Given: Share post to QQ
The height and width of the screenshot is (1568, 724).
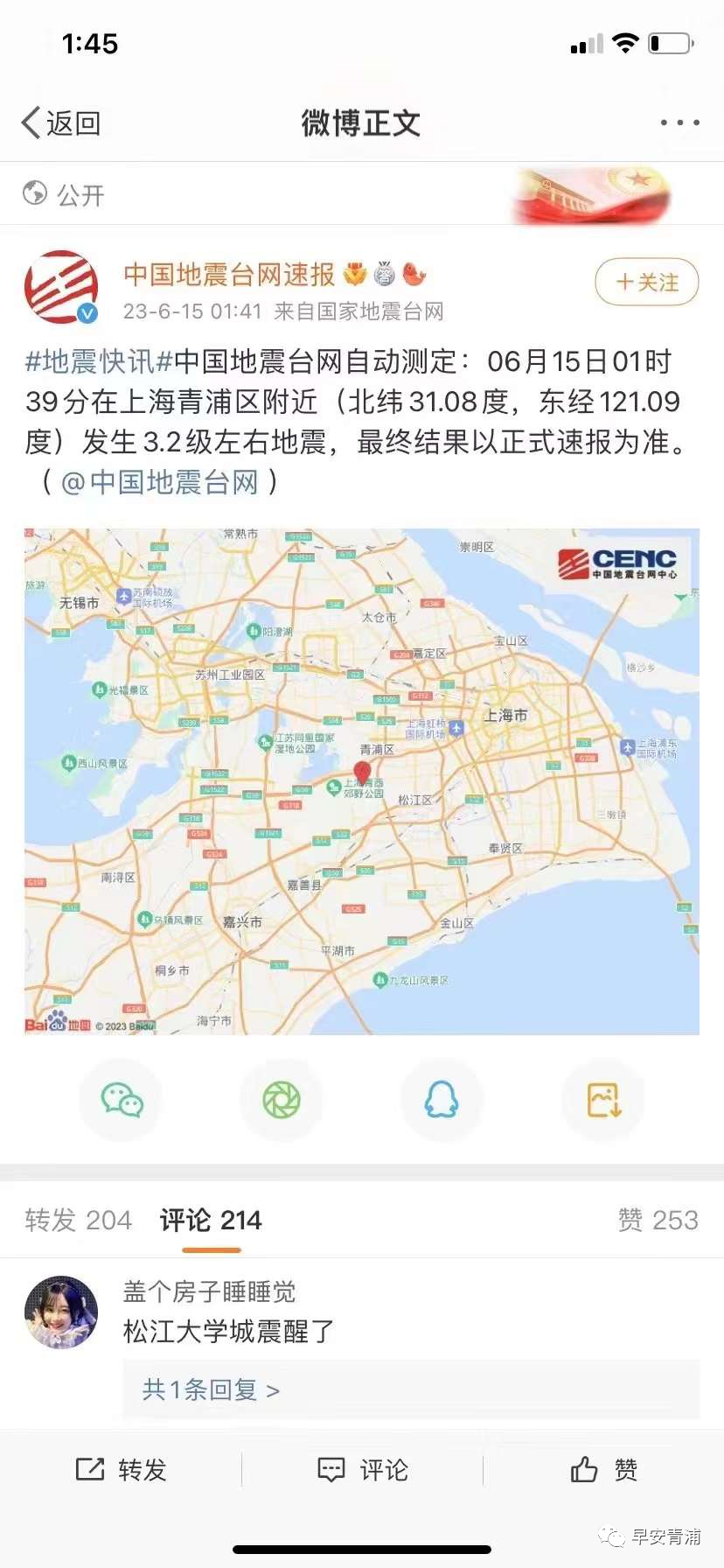Looking at the screenshot, I should point(442,1100).
